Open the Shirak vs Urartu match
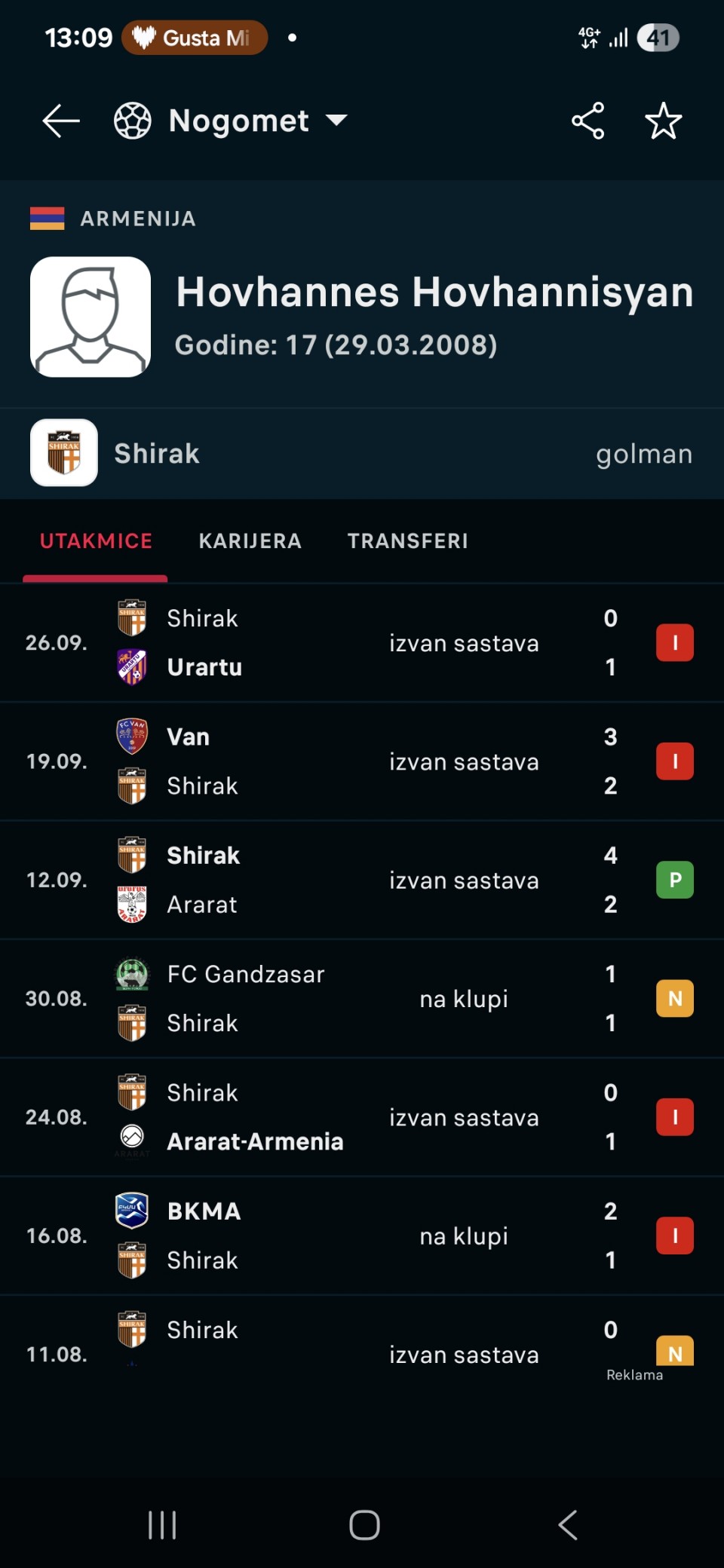 point(362,642)
